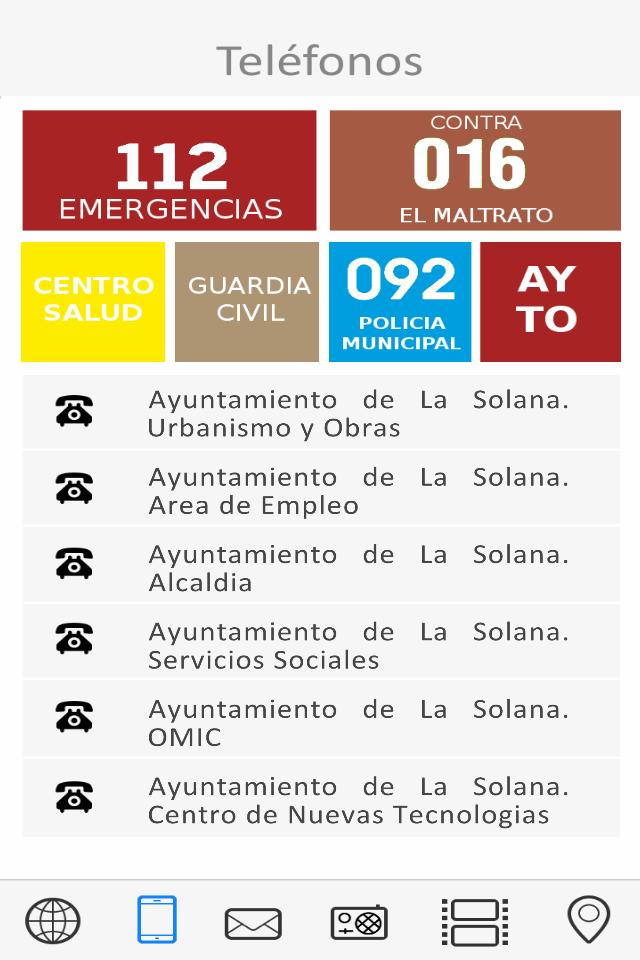Image resolution: width=640 pixels, height=960 pixels.
Task: Open Urbanismo y Obras phone entry
Action: 321,413
